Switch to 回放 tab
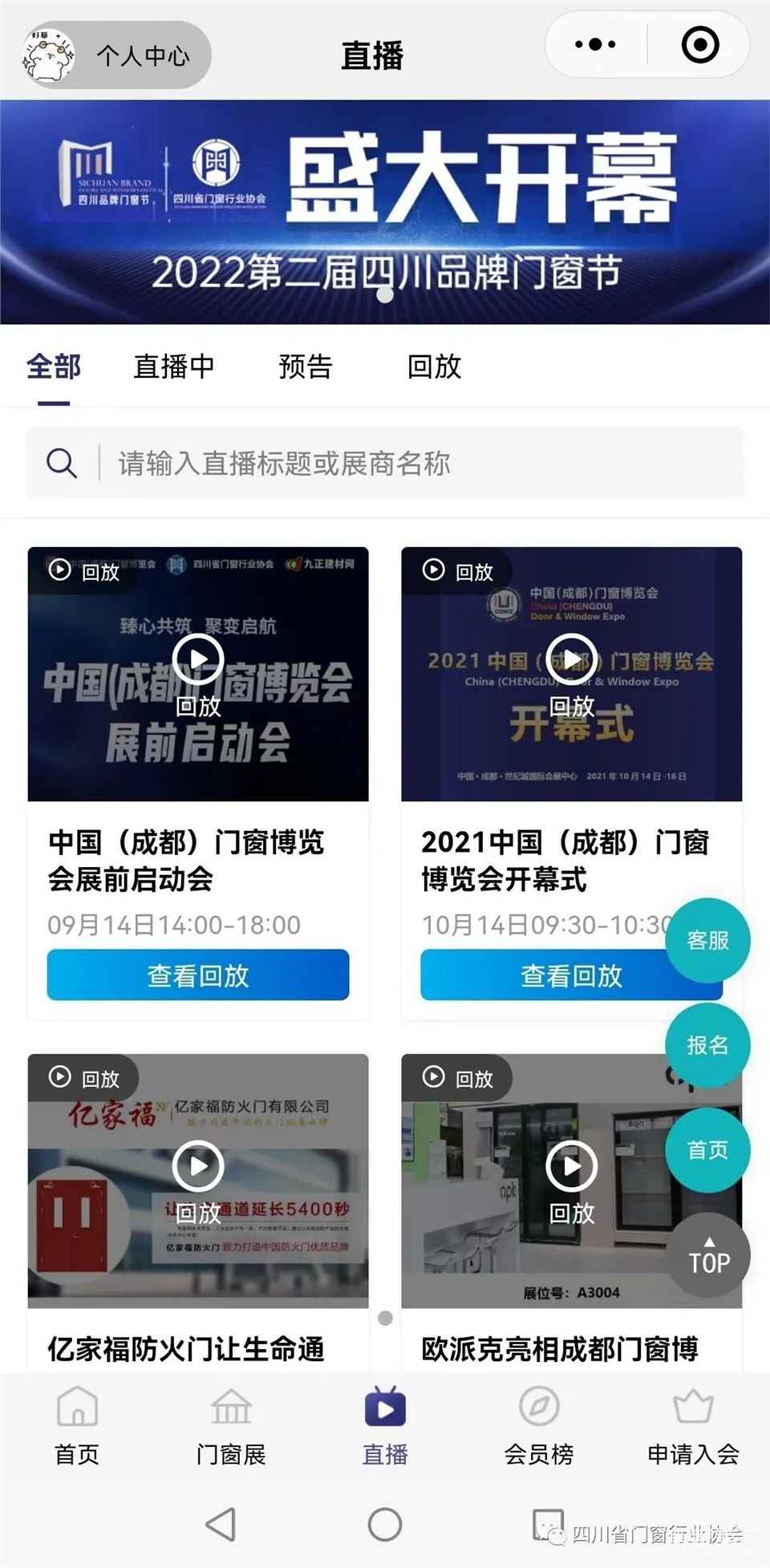Viewport: 770px width, 1568px height. pyautogui.click(x=434, y=367)
